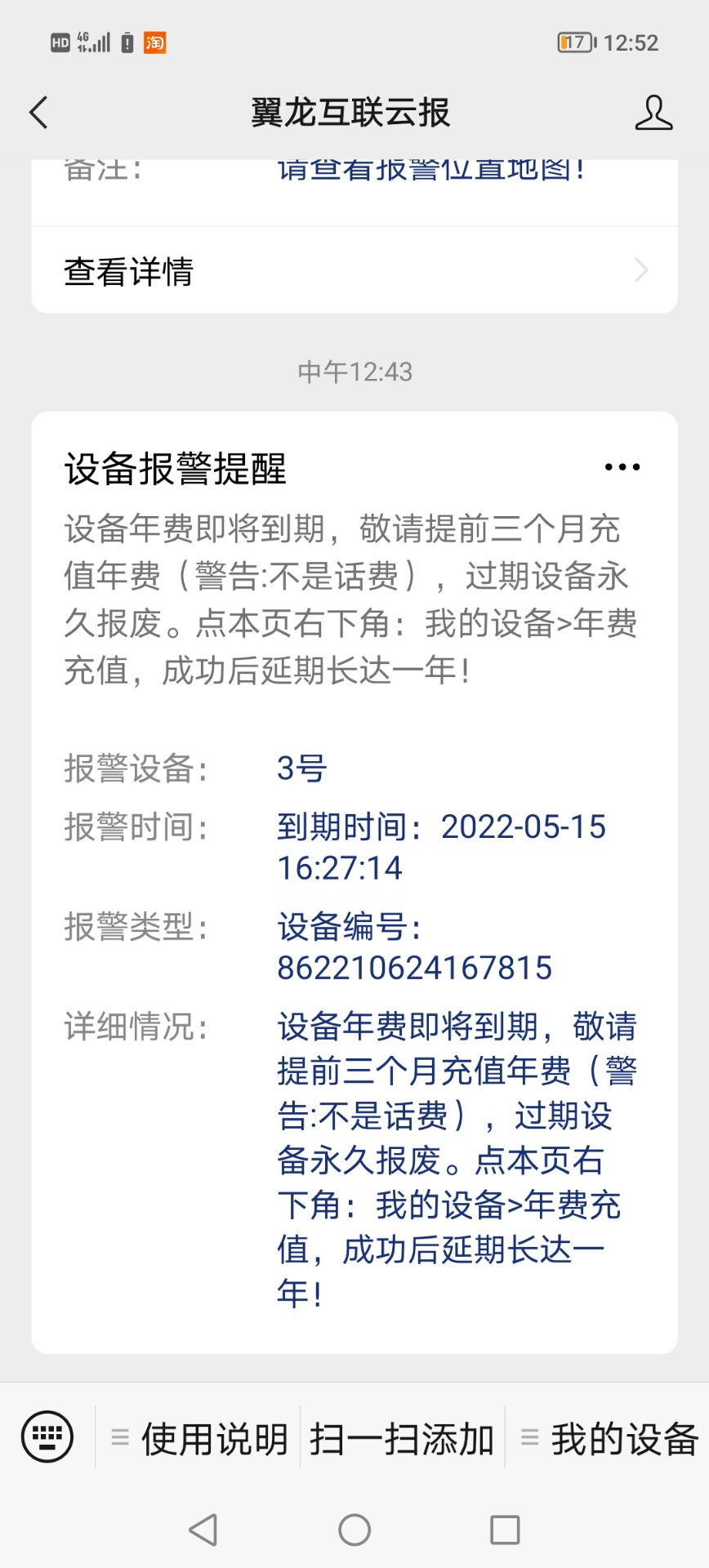Open the recent apps view
The height and width of the screenshot is (1568, 709).
[x=505, y=1530]
